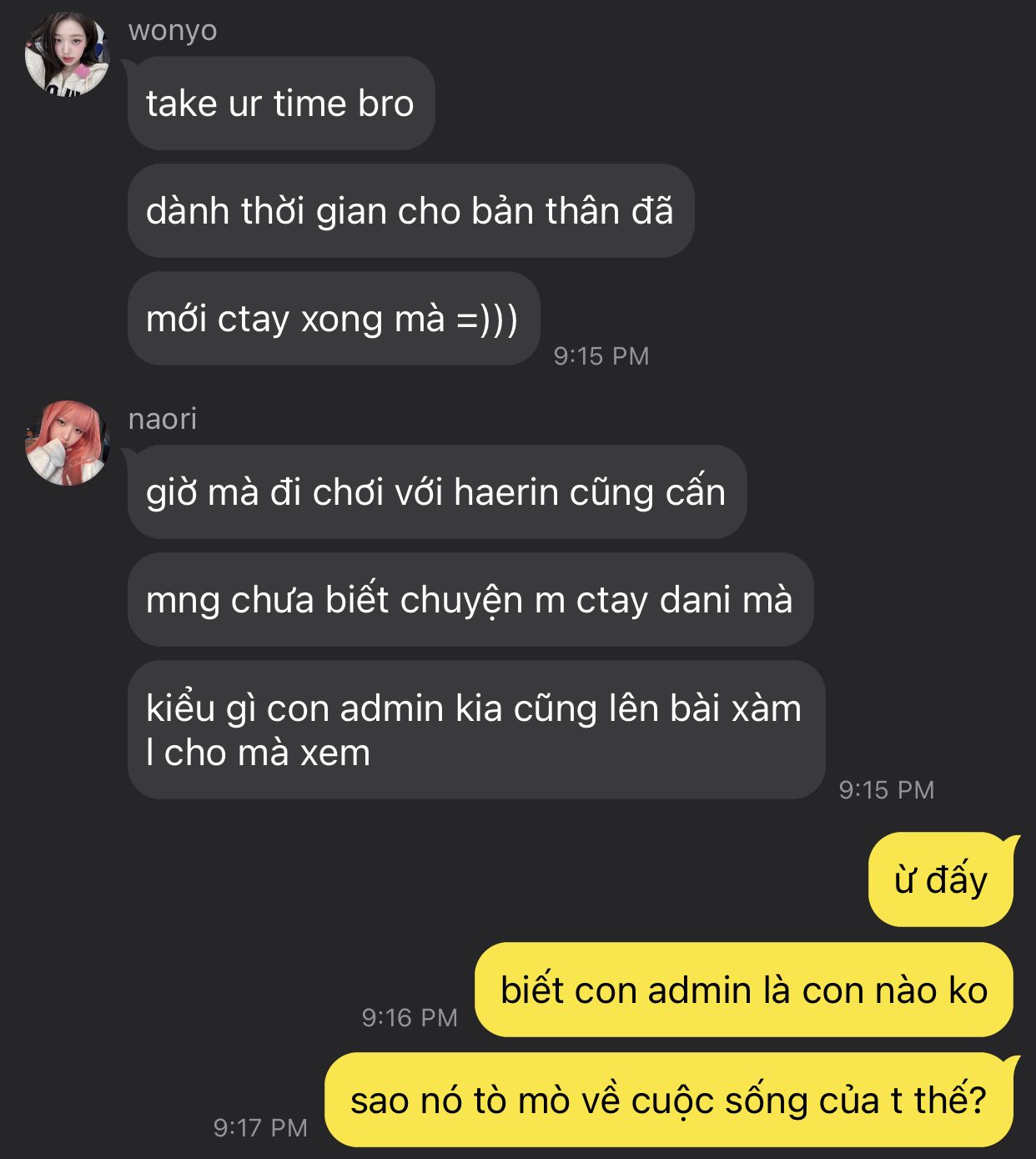Open naori's profile picture
This screenshot has width=1036, height=1159.
coord(67,443)
